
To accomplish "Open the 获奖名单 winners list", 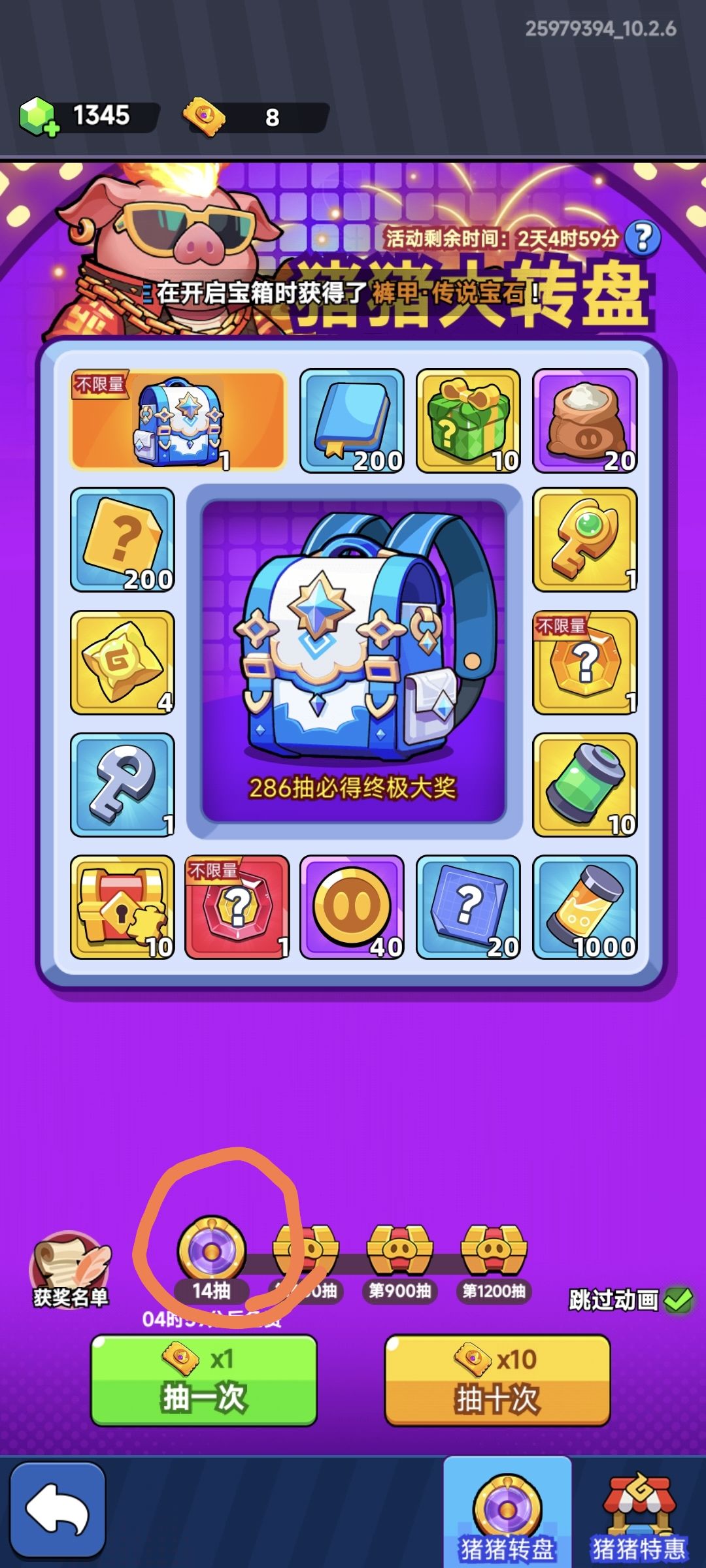I will [x=71, y=1269].
